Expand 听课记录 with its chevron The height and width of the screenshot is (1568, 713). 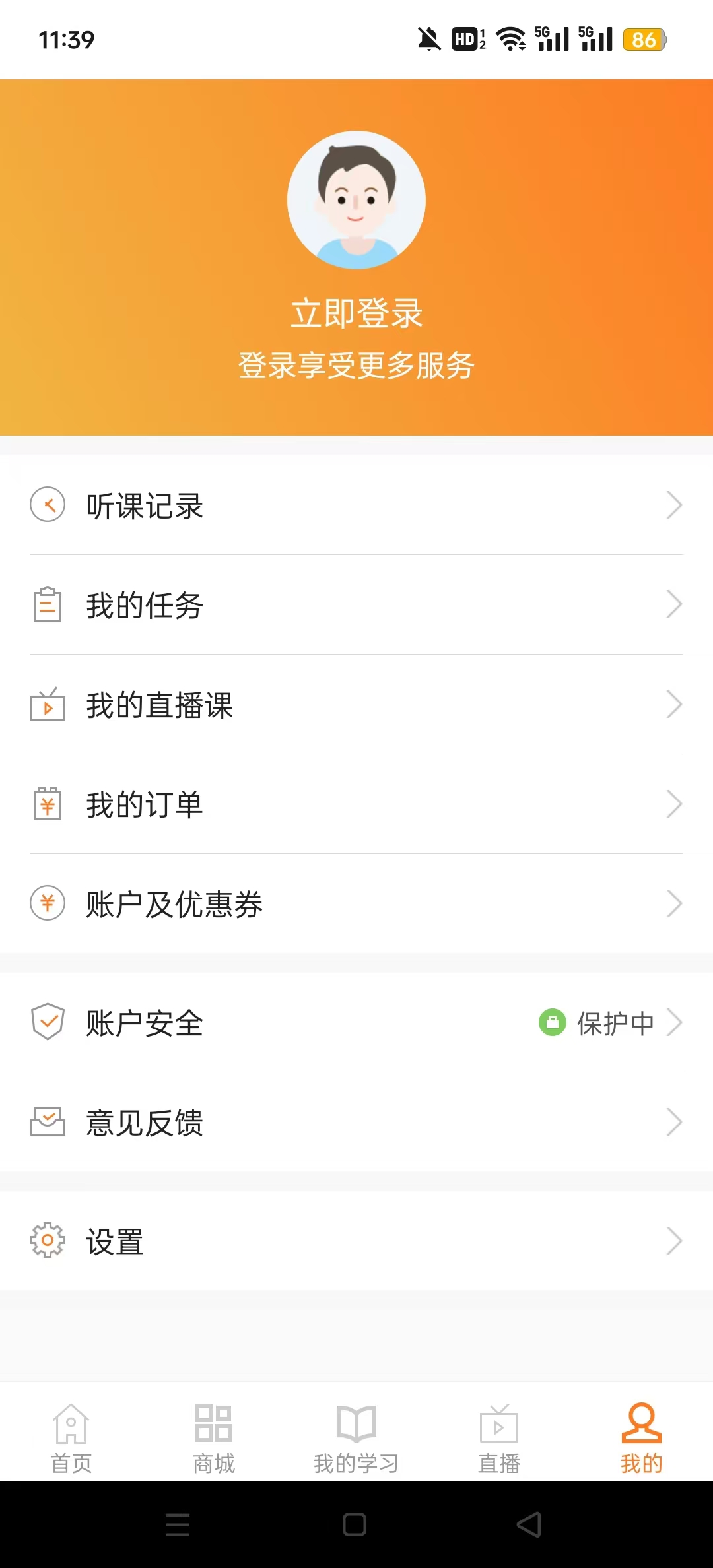click(675, 505)
